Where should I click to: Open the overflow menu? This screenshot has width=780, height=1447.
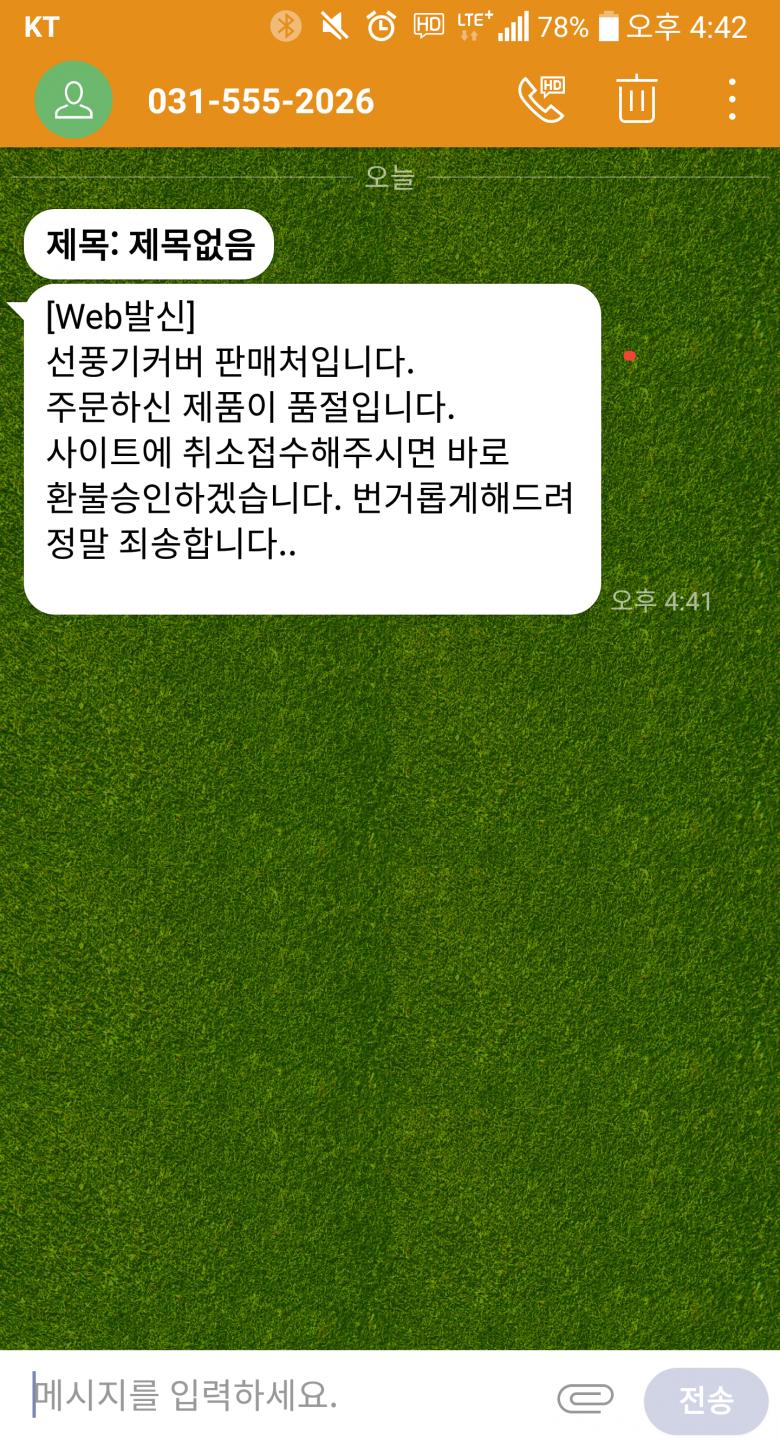pos(733,100)
